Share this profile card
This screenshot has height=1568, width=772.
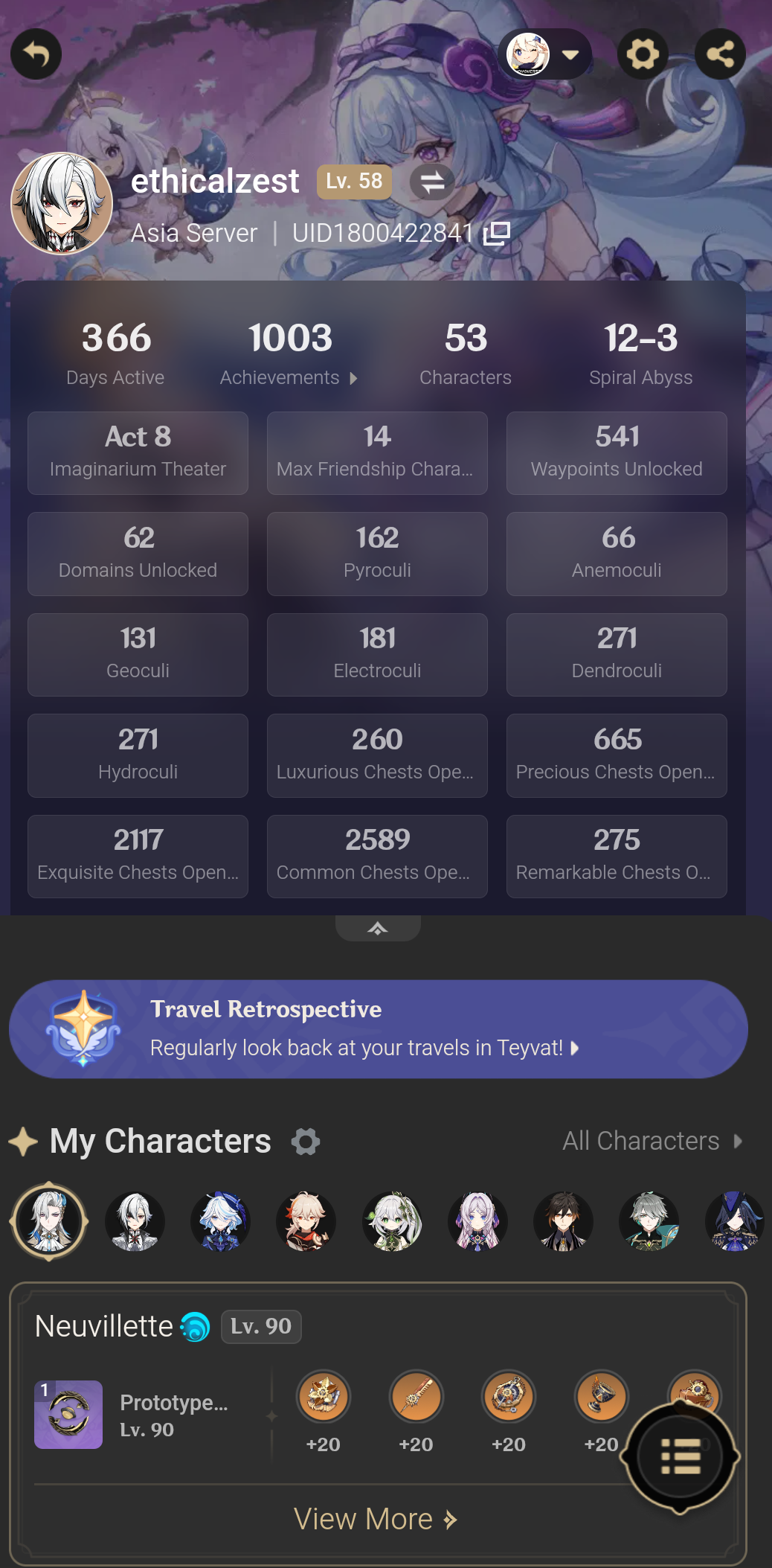click(x=719, y=54)
